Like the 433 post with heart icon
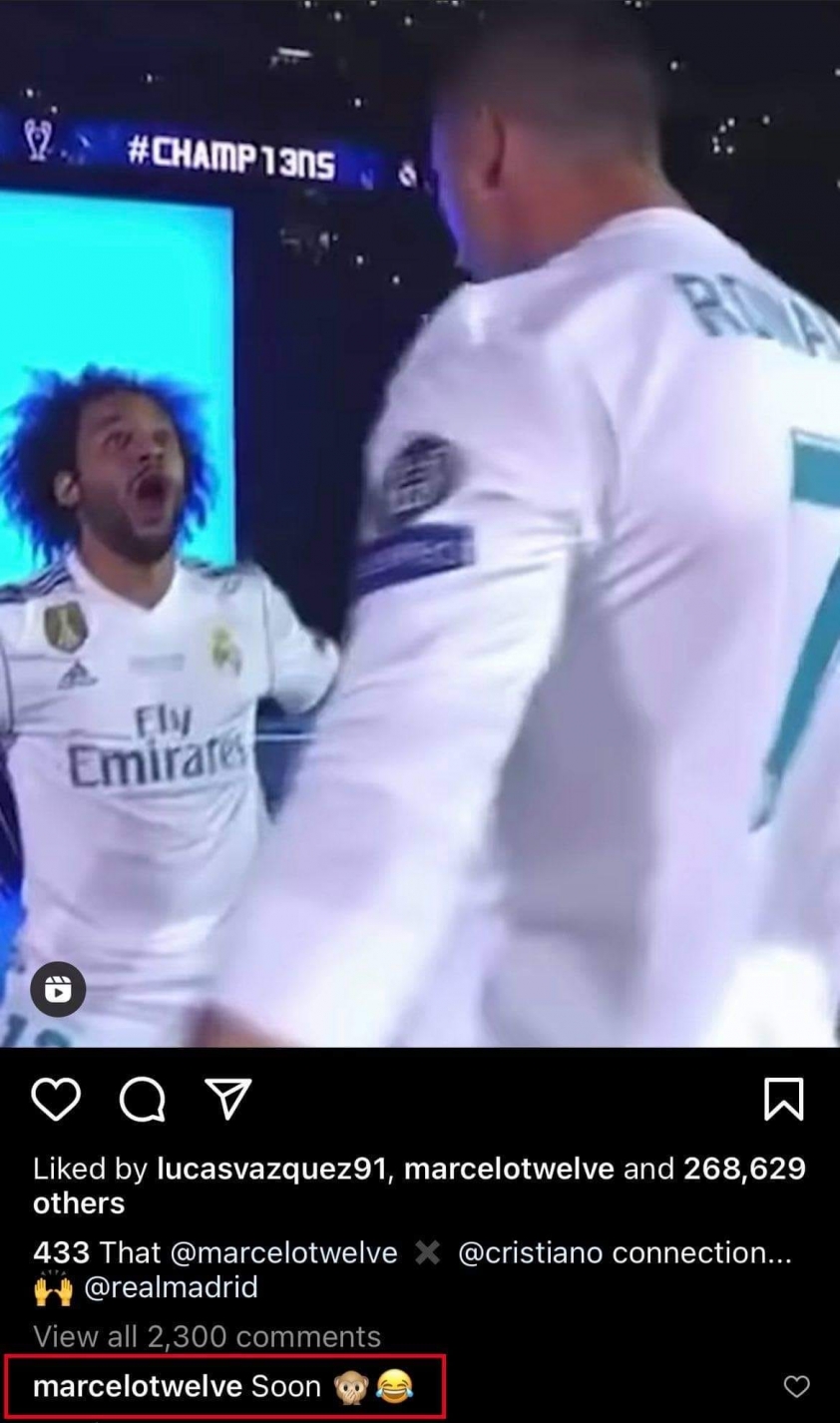840x1423 pixels. (56, 1100)
